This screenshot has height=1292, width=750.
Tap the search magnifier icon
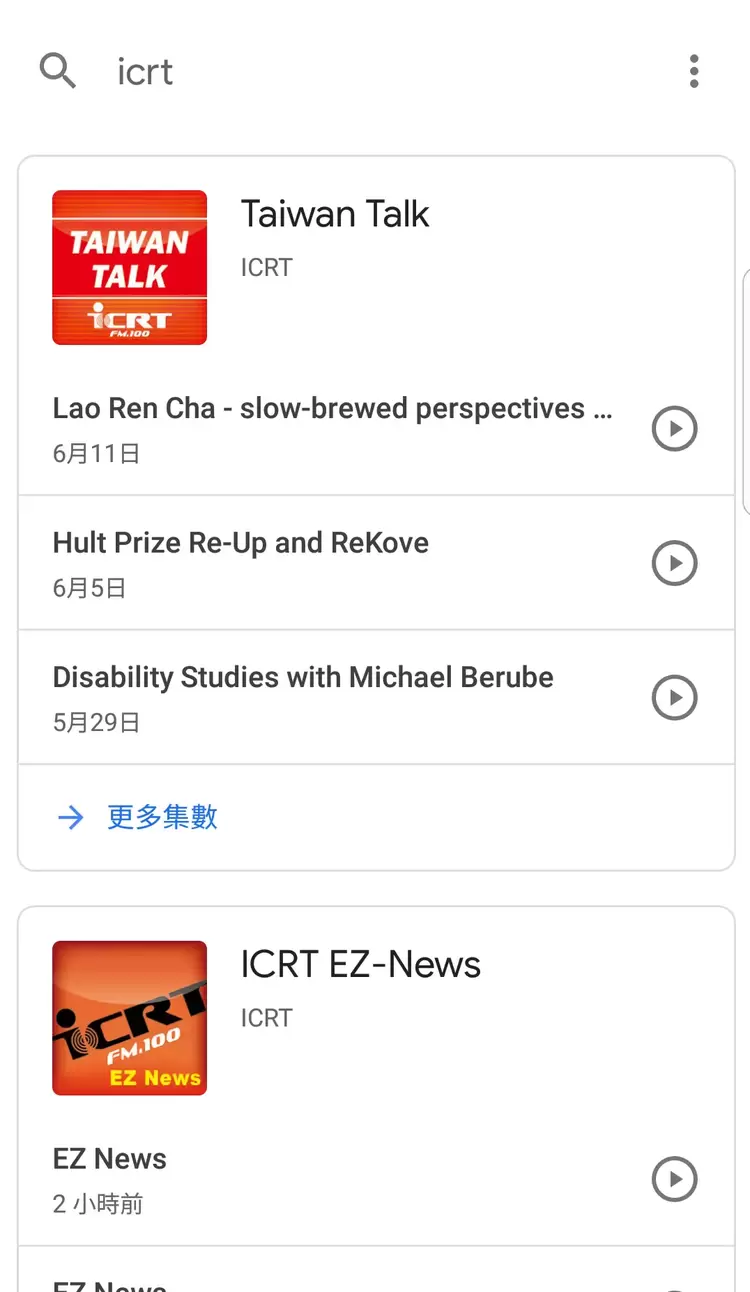[57, 71]
